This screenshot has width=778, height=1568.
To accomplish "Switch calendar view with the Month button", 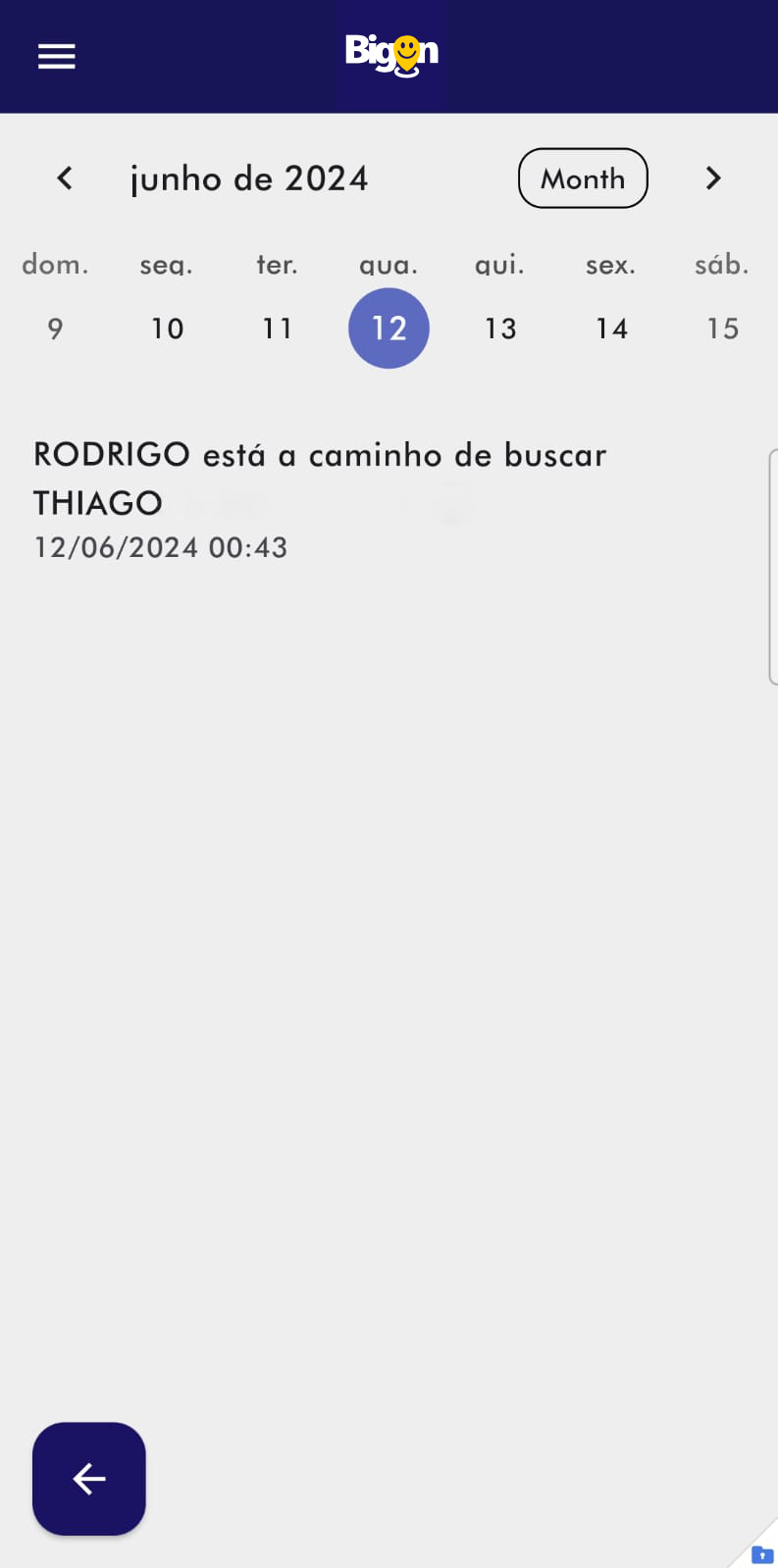I will [x=583, y=178].
